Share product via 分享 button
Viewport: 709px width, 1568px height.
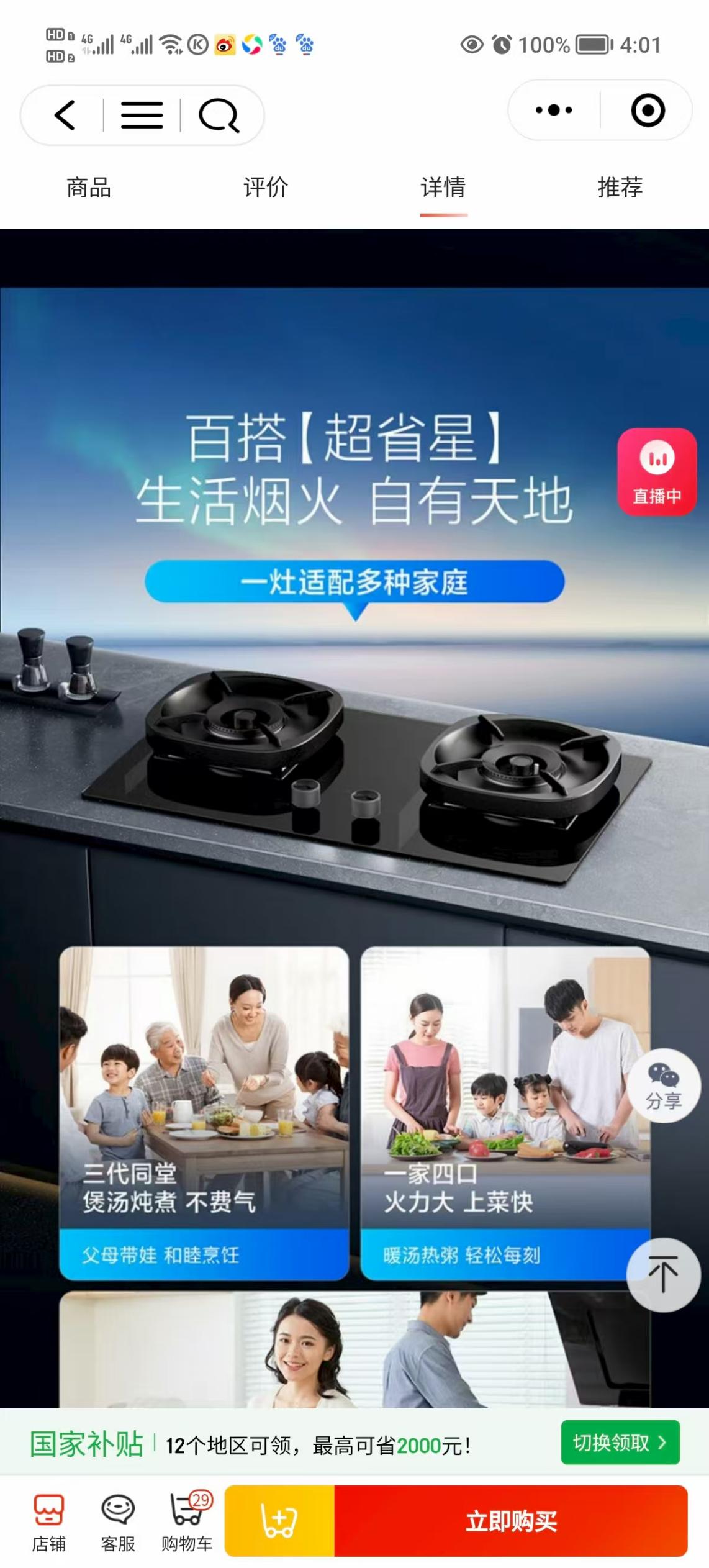pos(664,1086)
